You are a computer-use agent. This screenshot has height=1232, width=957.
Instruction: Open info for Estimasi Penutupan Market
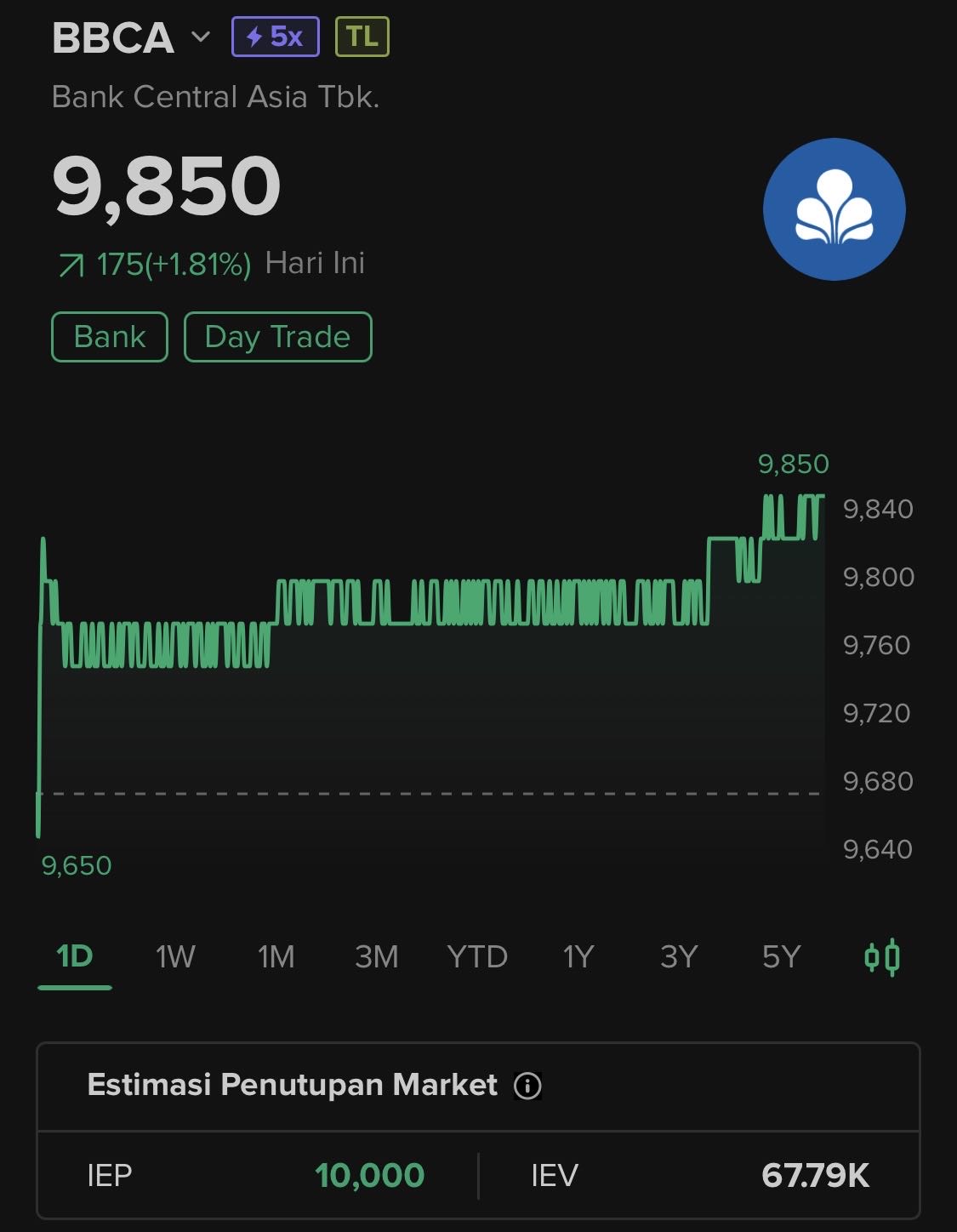click(x=527, y=1086)
